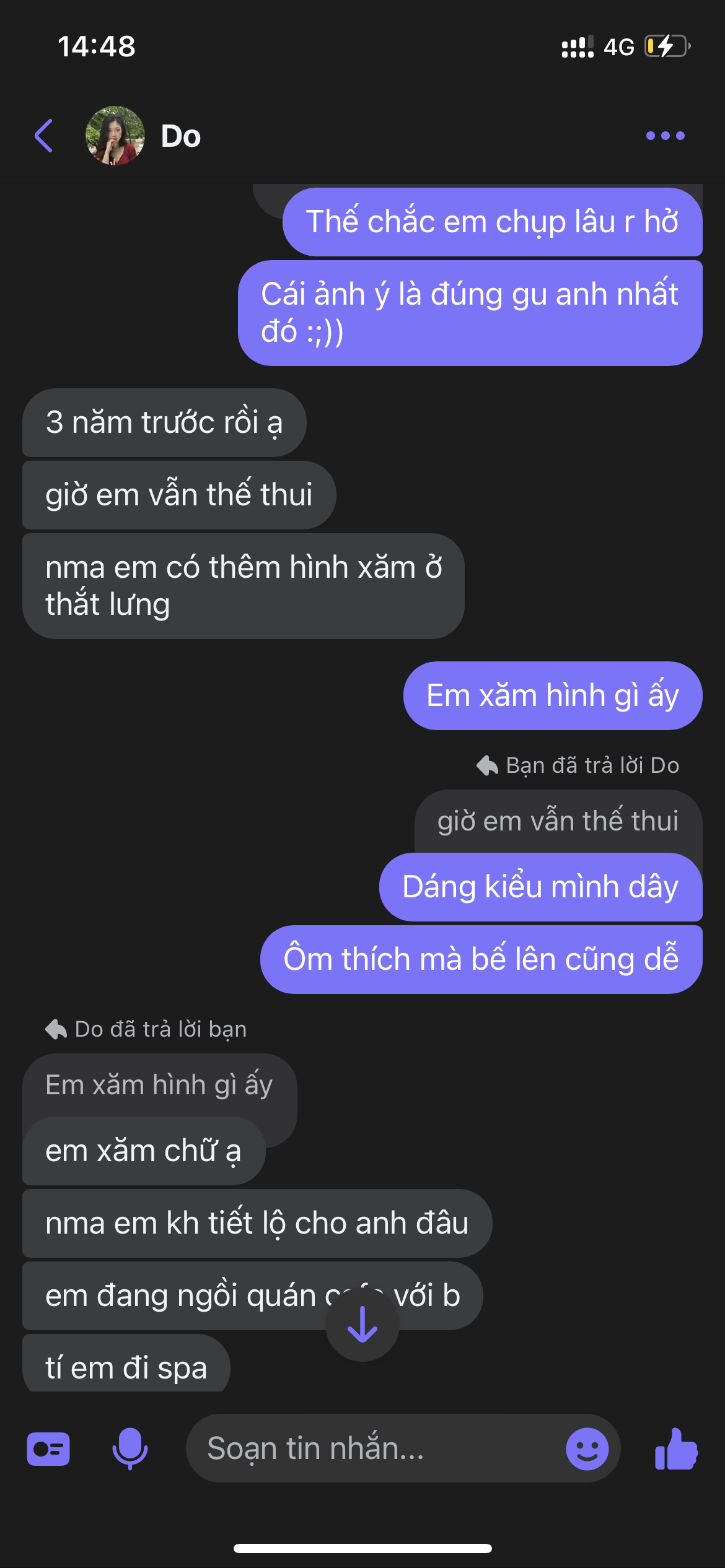725x1568 pixels.
Task: Jump to latest messages with down arrow
Action: (x=362, y=1325)
